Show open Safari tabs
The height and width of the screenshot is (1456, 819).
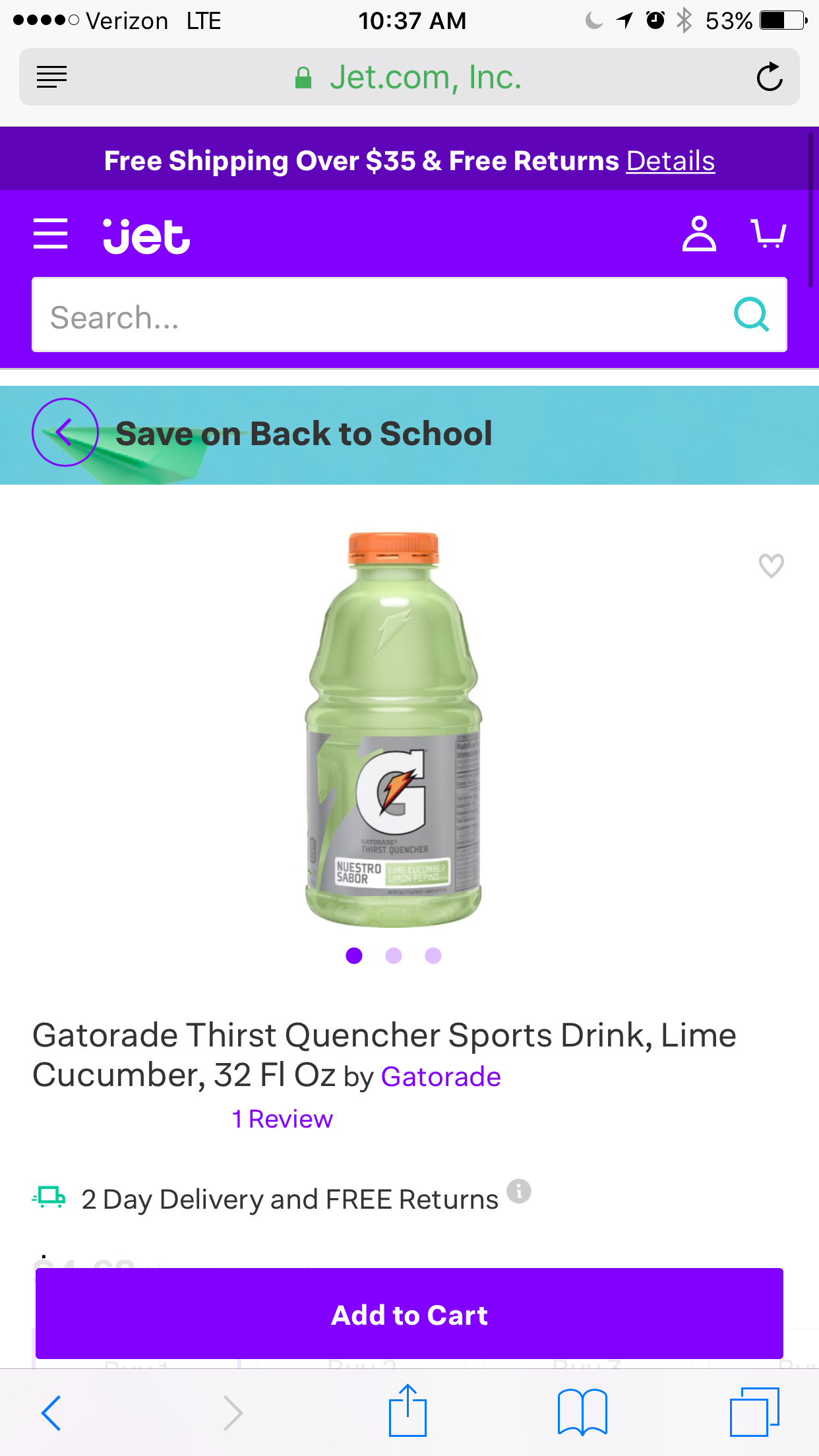(754, 1412)
